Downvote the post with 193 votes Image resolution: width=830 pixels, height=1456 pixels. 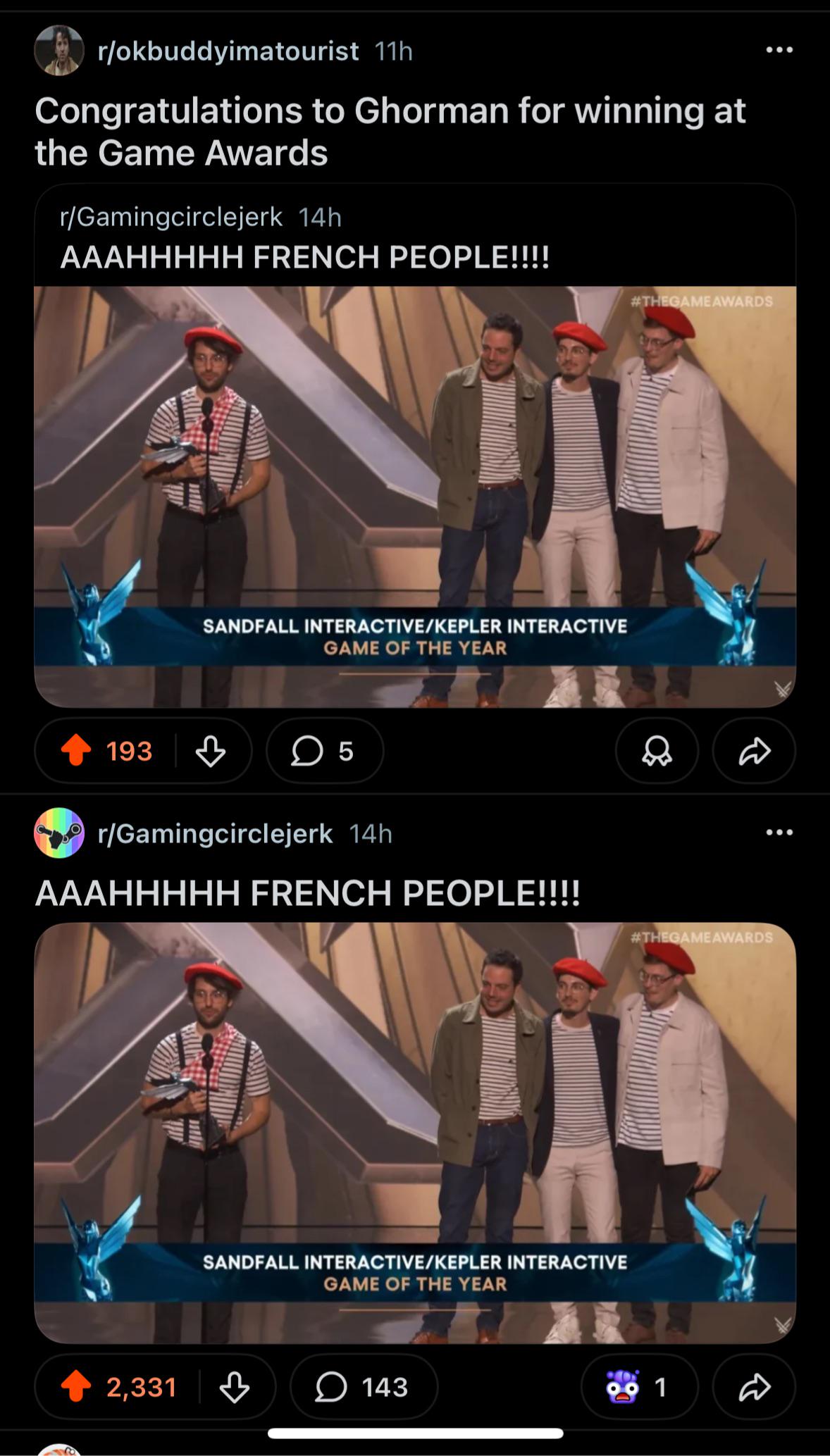(210, 751)
